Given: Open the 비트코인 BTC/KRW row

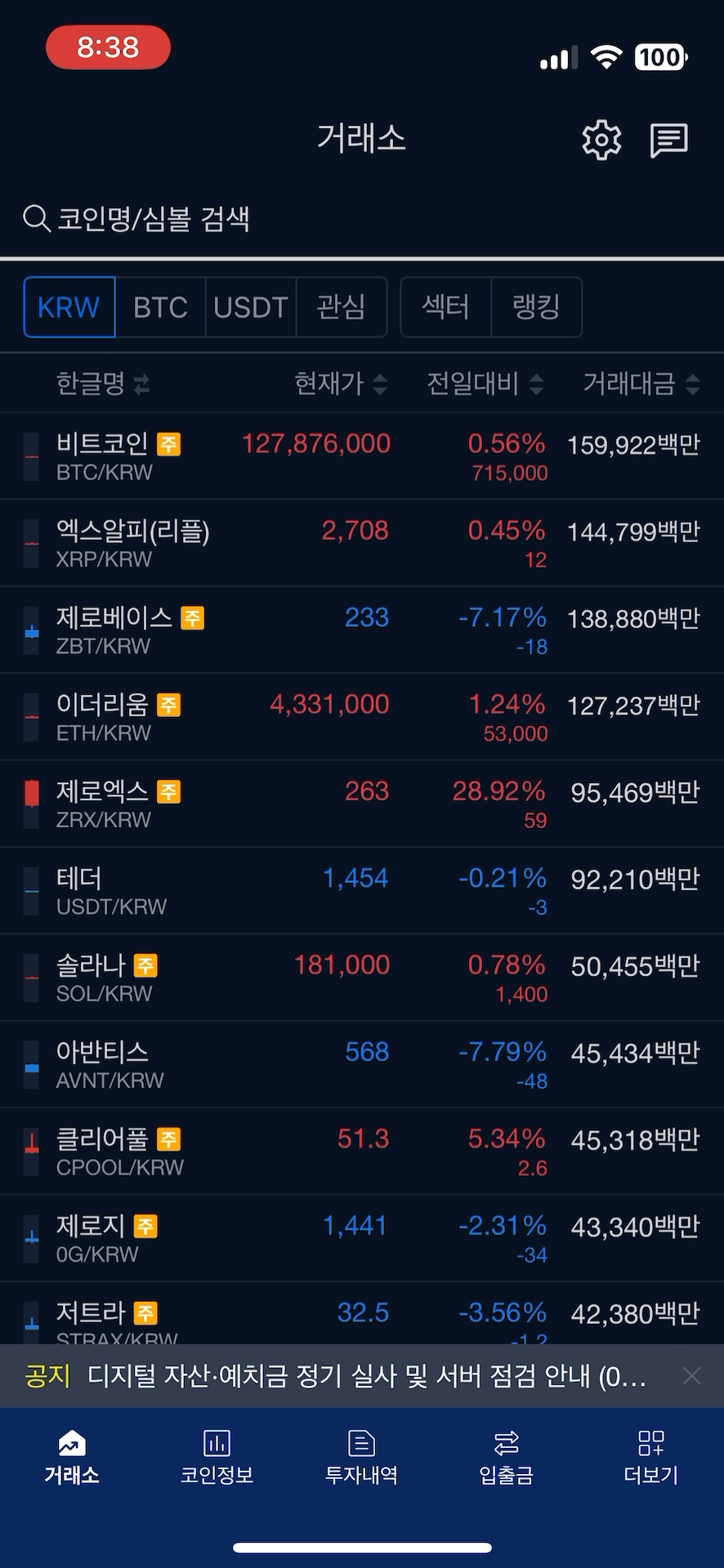Looking at the screenshot, I should pyautogui.click(x=362, y=457).
